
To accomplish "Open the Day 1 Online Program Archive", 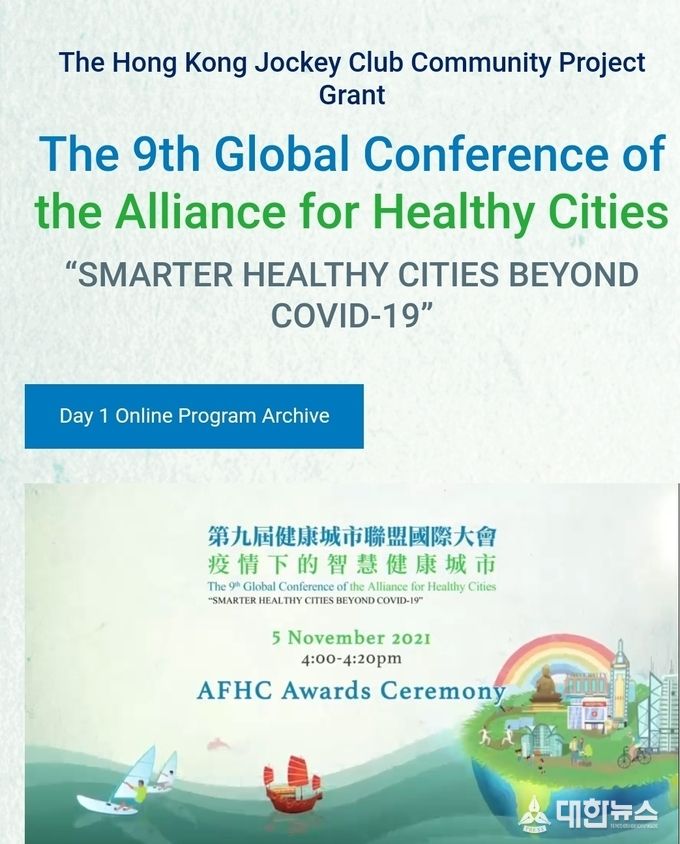I will click(x=194, y=416).
